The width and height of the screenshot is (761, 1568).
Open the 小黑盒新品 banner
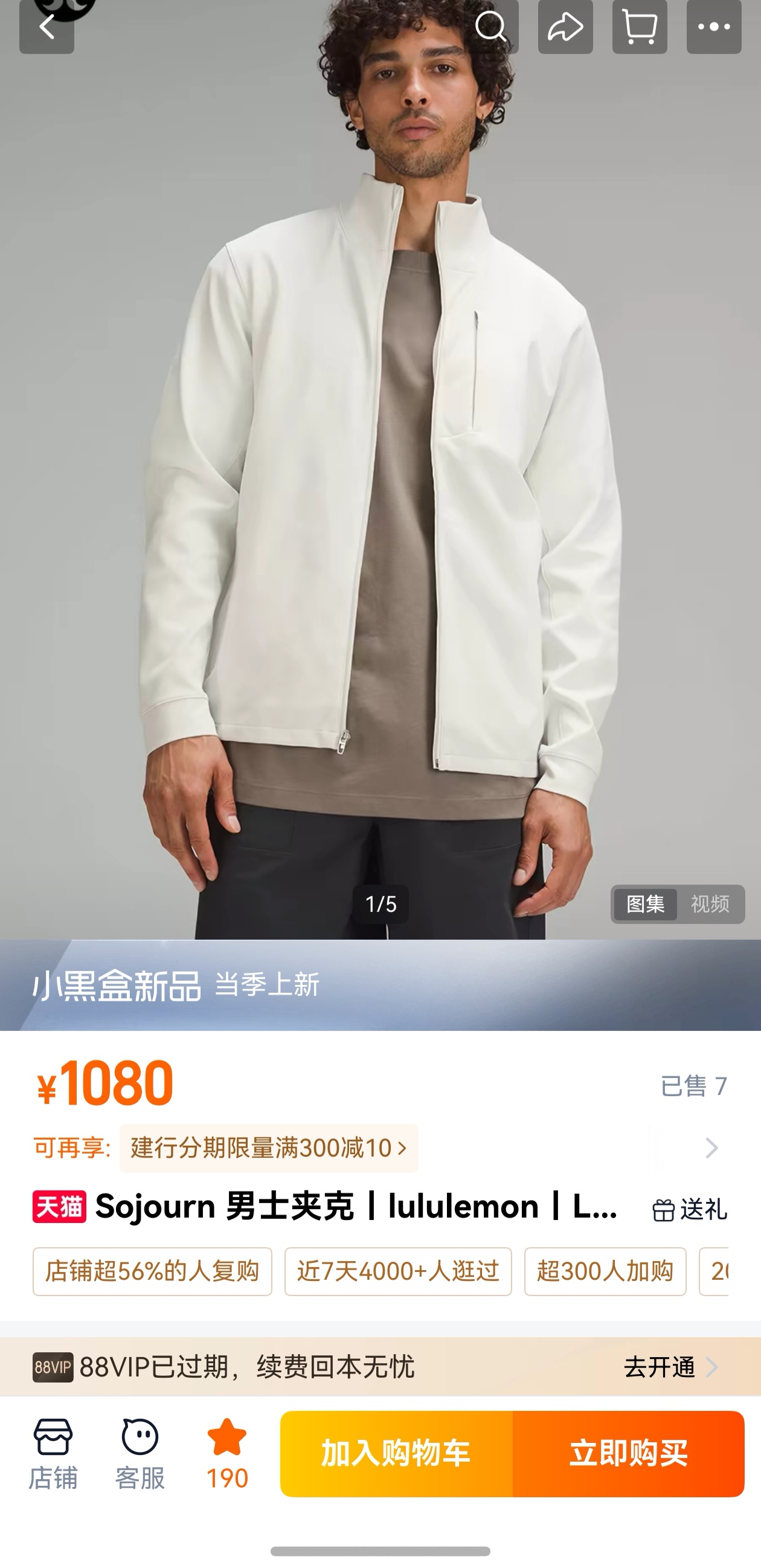click(x=176, y=985)
